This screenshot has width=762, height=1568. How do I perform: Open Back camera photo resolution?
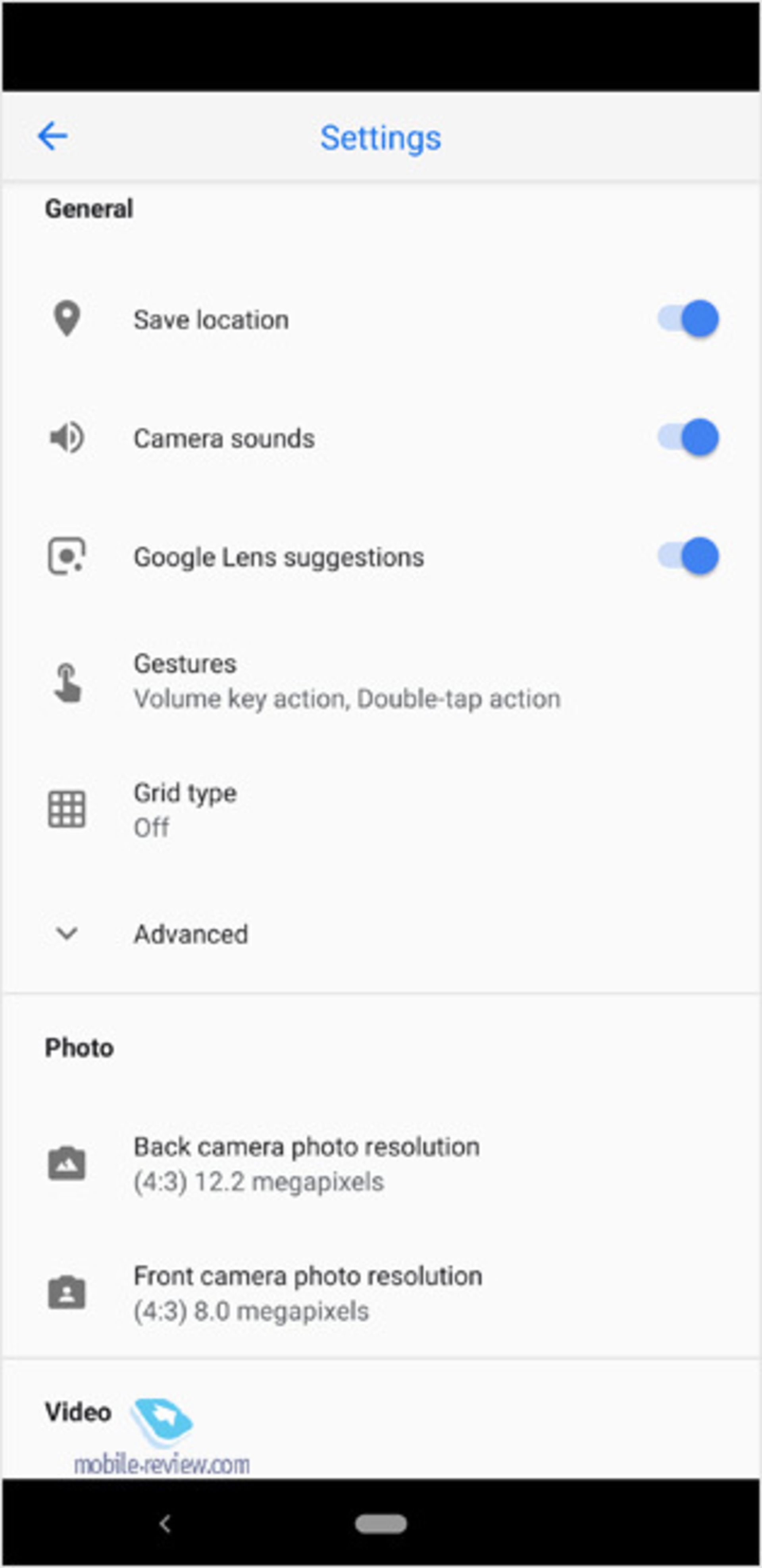point(306,1163)
